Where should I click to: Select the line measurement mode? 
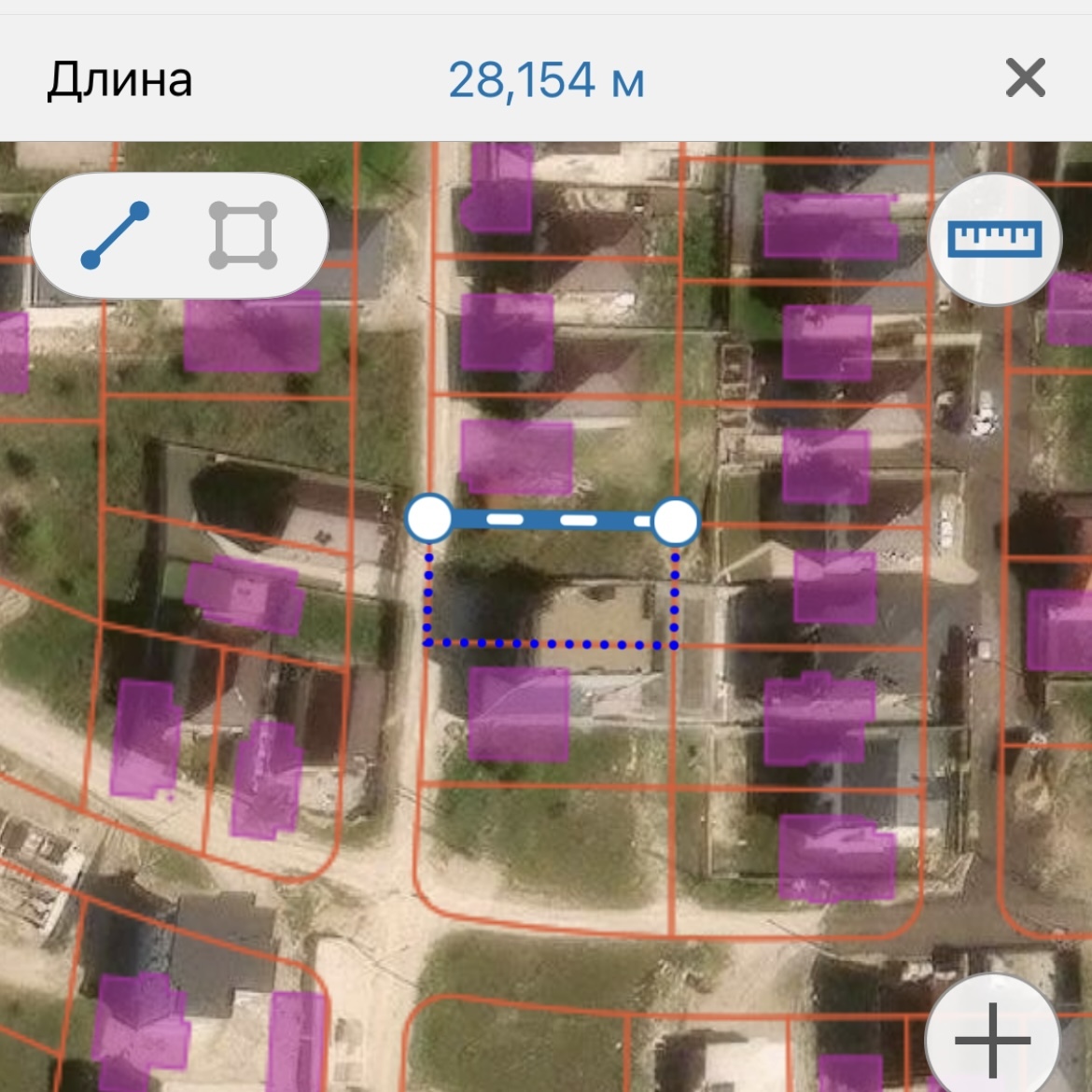pyautogui.click(x=115, y=235)
